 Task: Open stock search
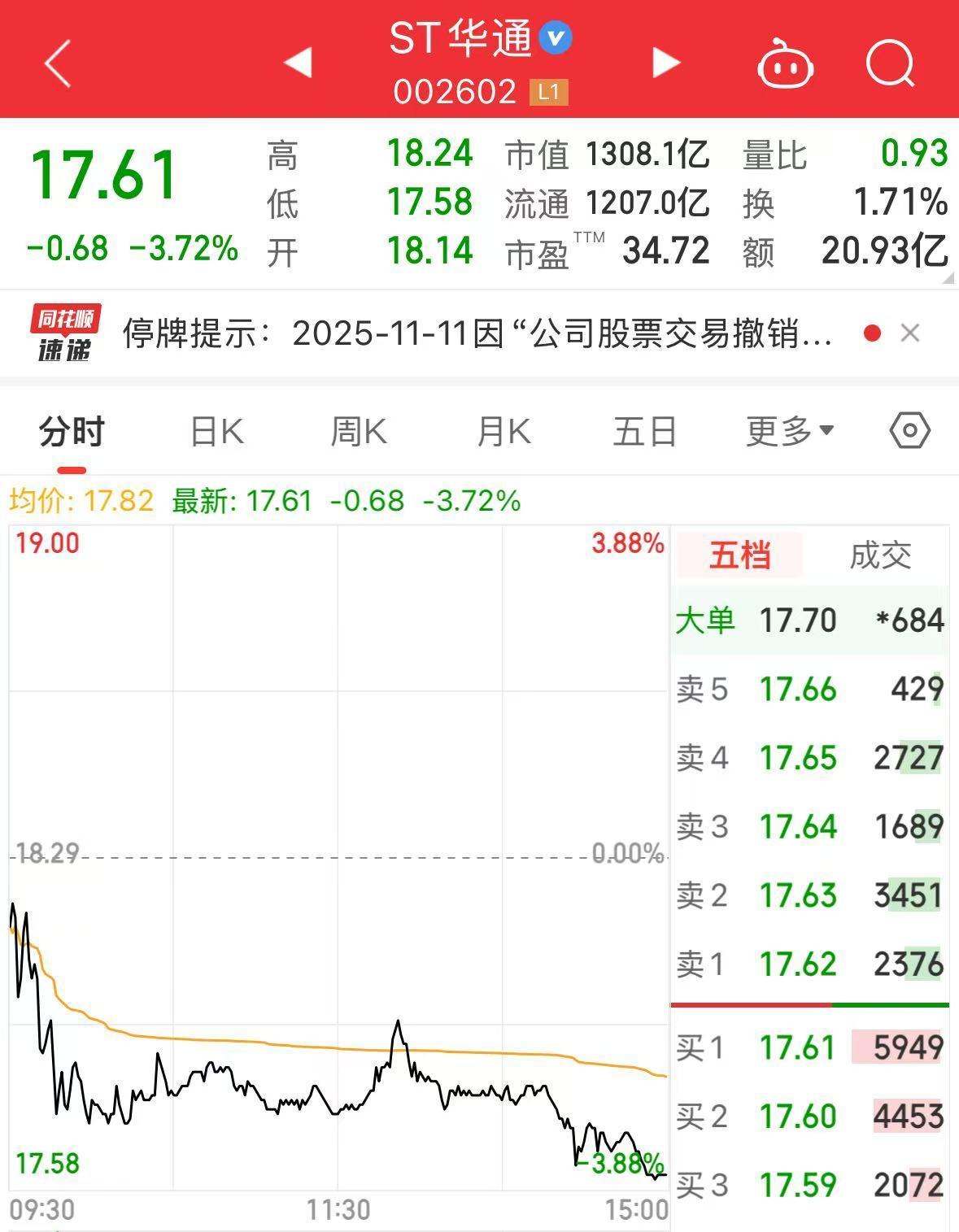click(x=890, y=63)
